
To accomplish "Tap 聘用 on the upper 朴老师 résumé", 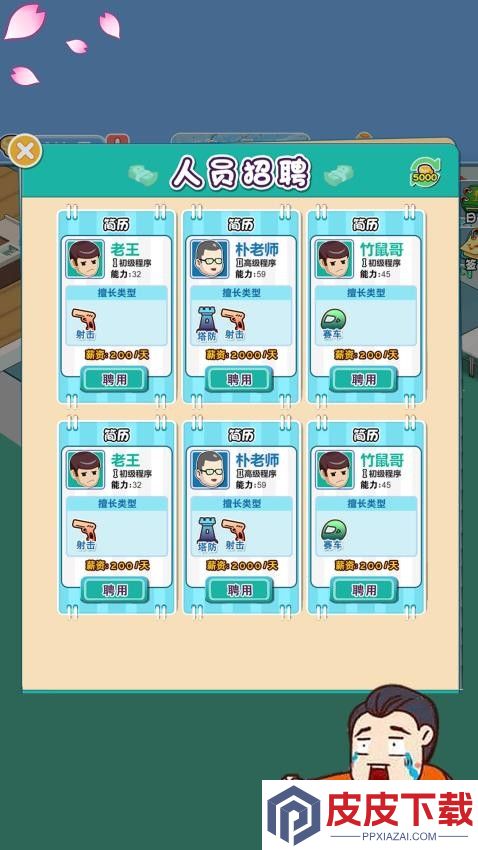I will 239,379.
